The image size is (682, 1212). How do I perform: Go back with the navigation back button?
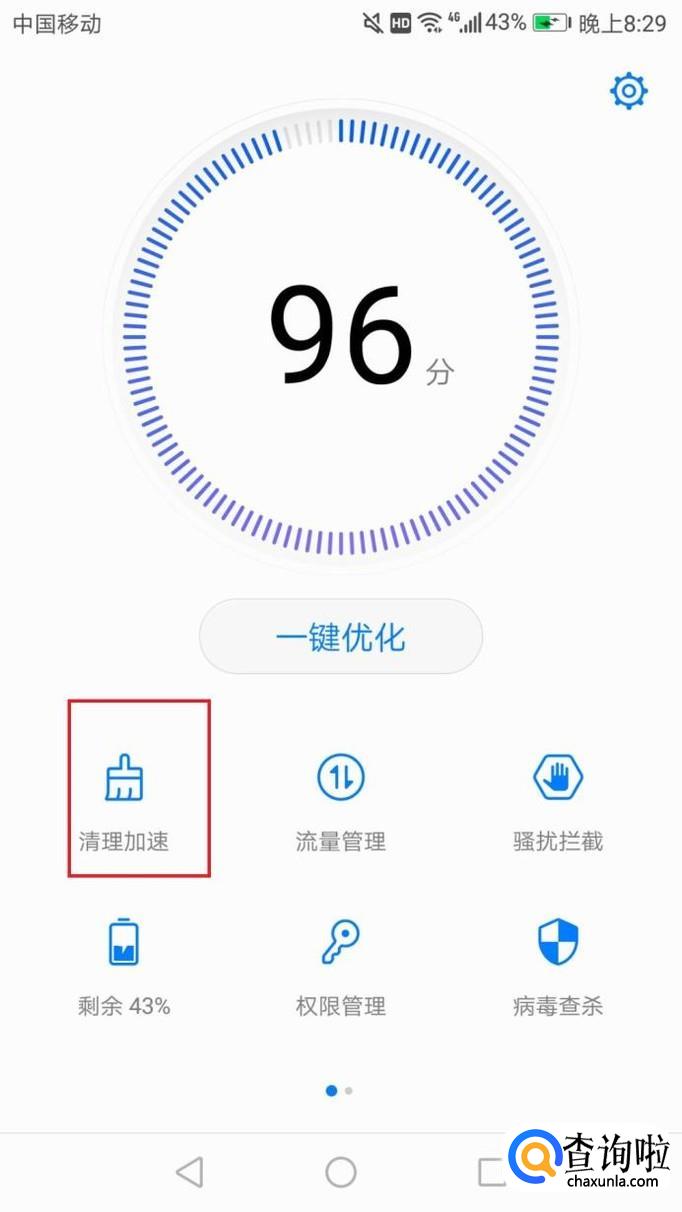tap(189, 1172)
